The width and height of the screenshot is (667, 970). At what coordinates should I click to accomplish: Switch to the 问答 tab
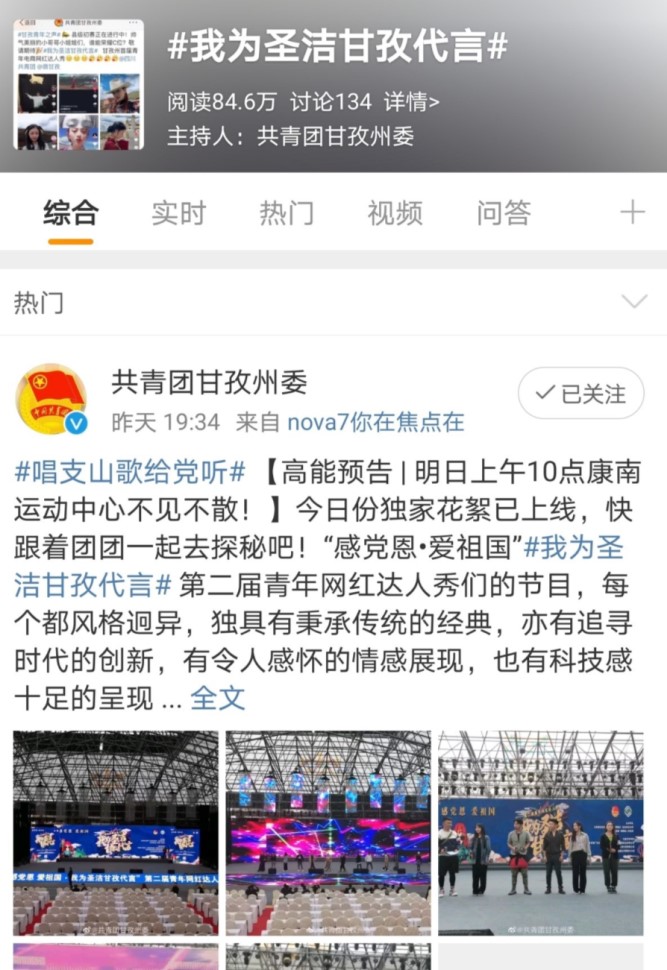pos(503,212)
